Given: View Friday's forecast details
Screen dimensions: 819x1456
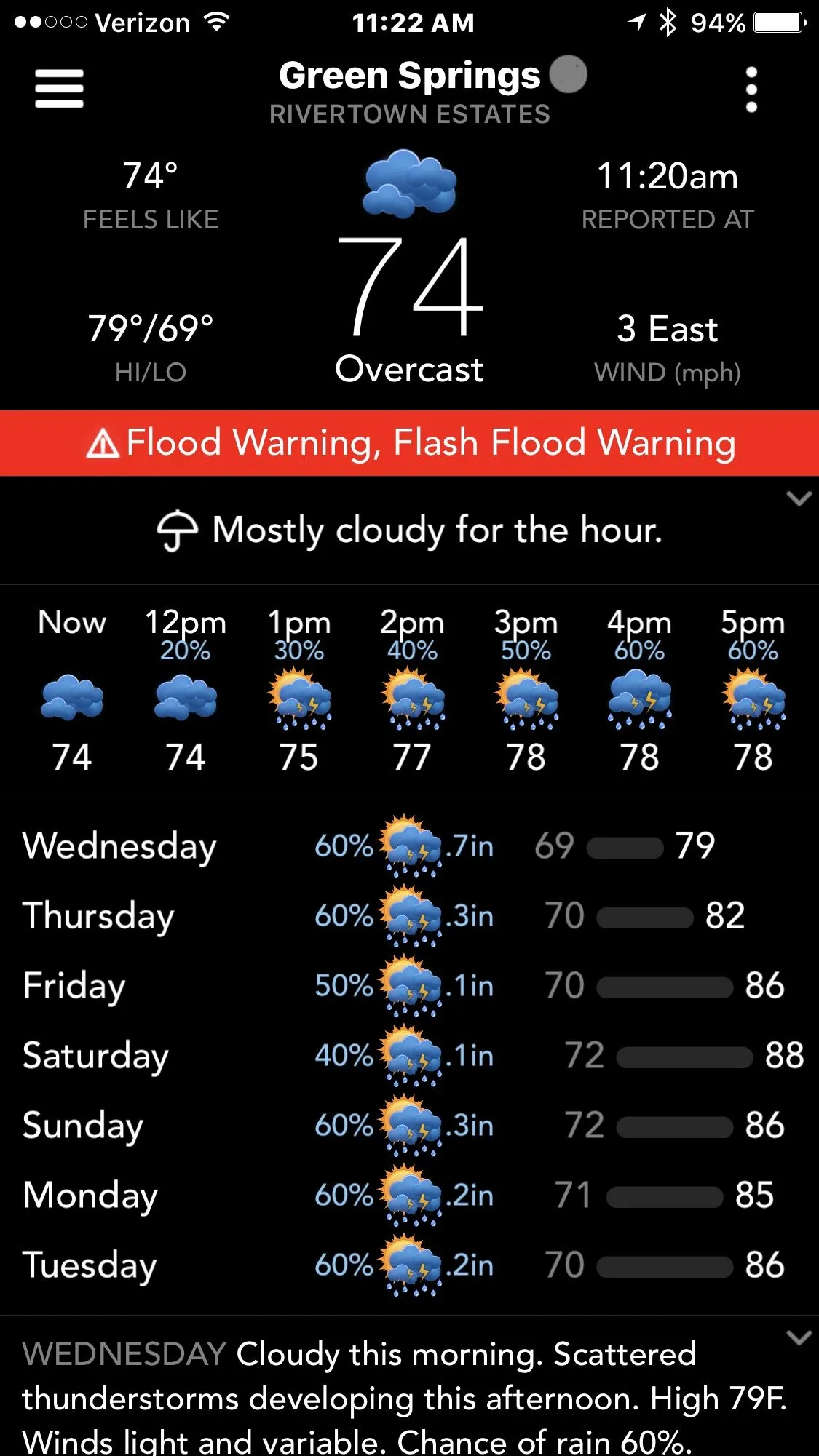Looking at the screenshot, I should click(x=408, y=985).
